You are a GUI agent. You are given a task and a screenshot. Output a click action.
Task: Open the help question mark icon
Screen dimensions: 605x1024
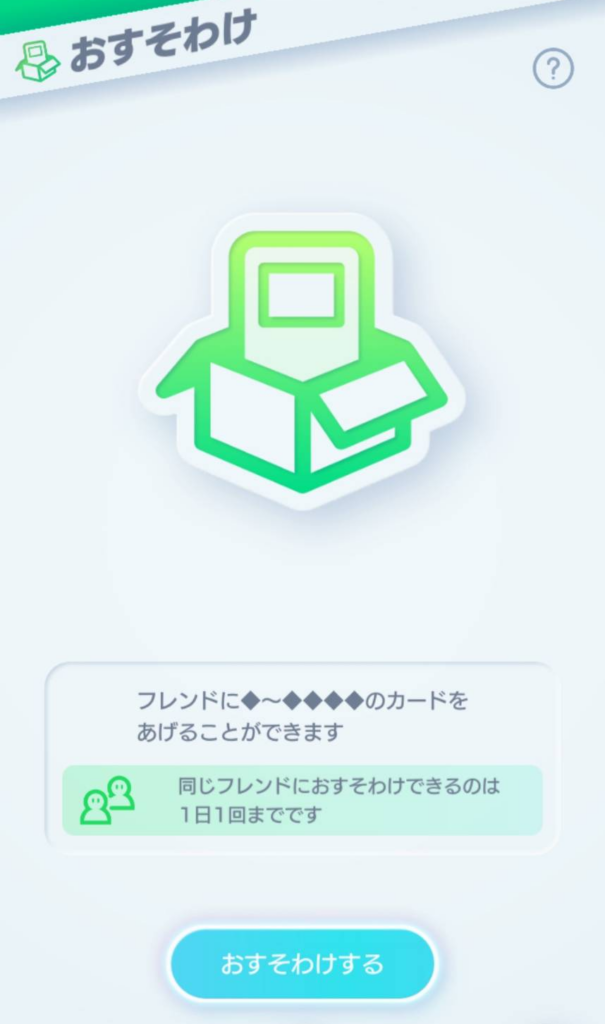553,70
